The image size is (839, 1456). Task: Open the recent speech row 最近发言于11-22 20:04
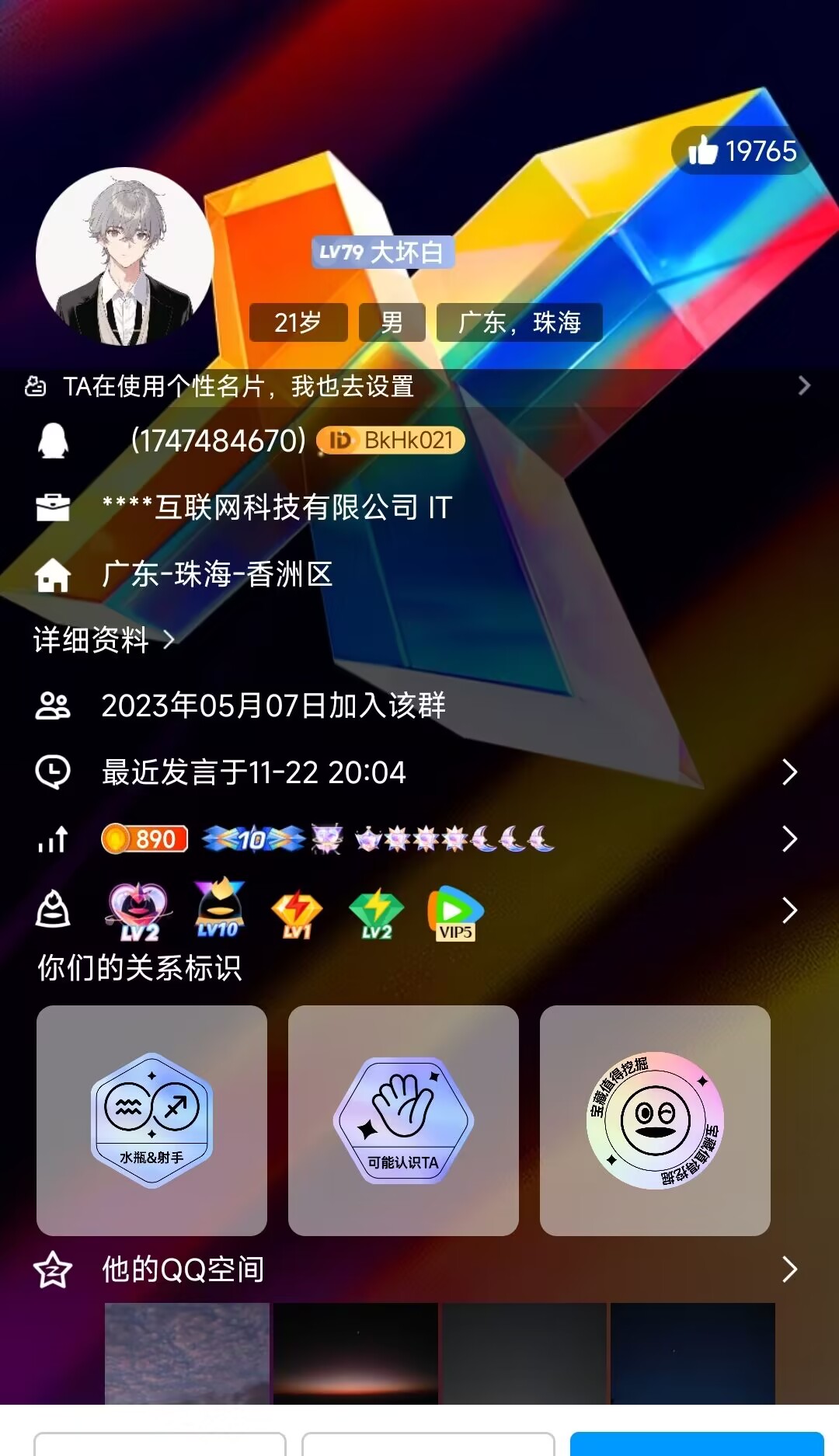pyautogui.click(x=418, y=772)
